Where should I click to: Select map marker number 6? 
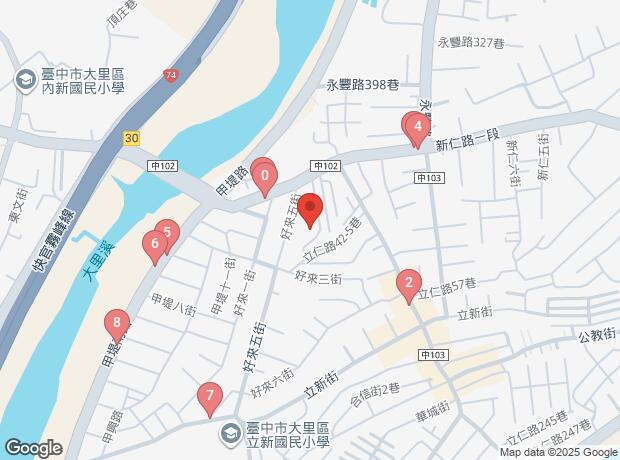coord(155,244)
